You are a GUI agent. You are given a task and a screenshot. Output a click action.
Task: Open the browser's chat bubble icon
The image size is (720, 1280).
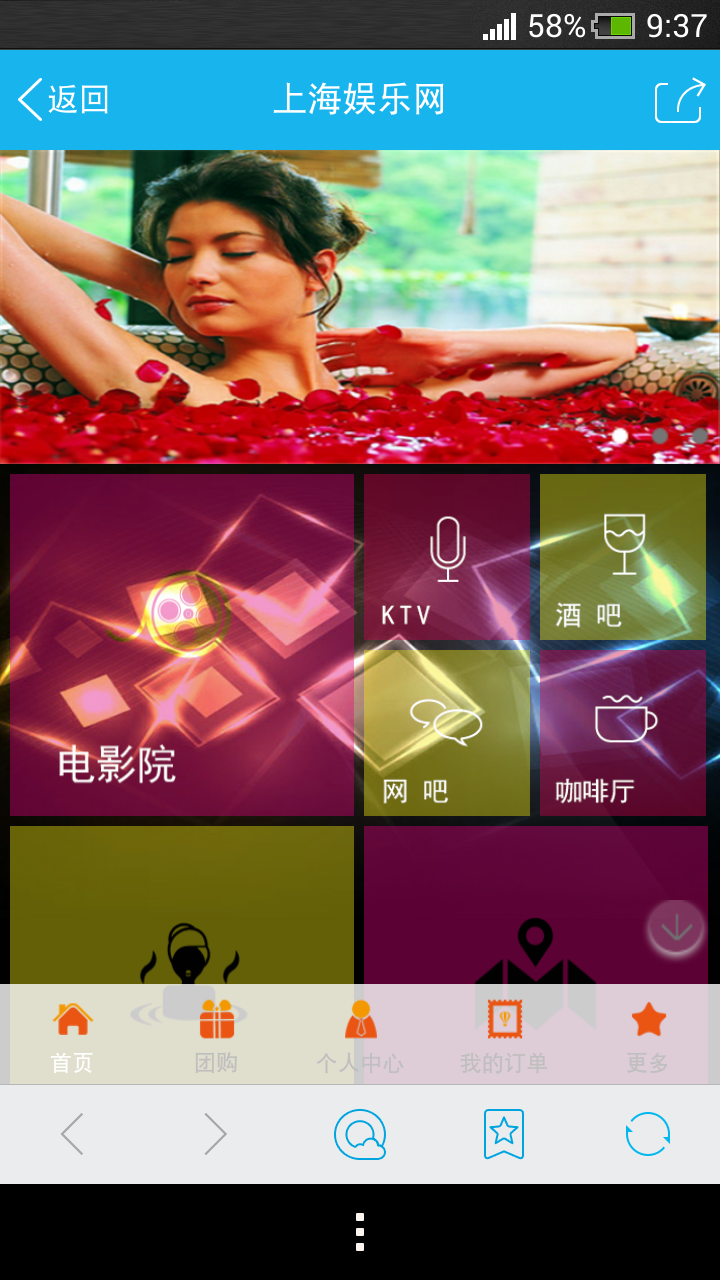tap(360, 1135)
